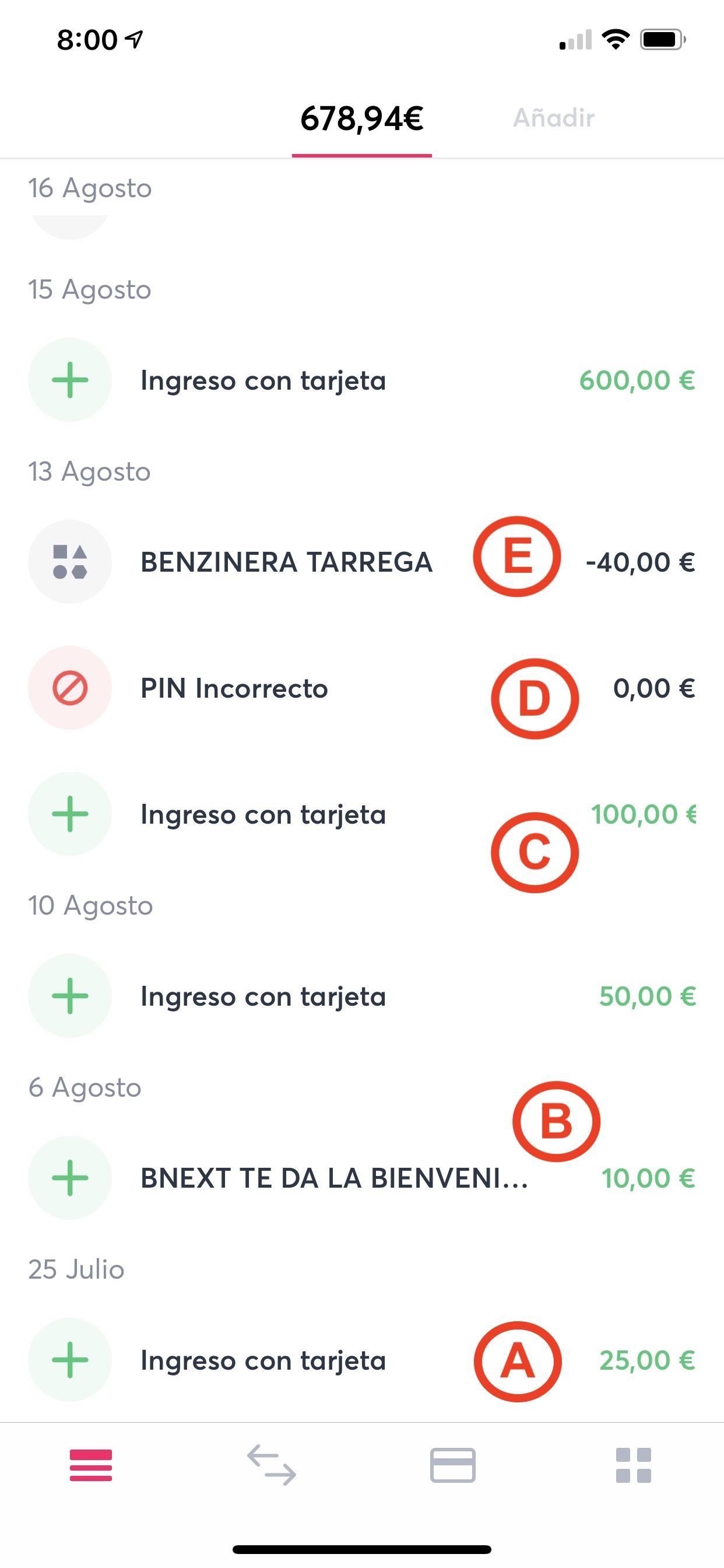Open the BENZINERA TARREGA transaction
724x1568 pixels.
click(x=362, y=561)
